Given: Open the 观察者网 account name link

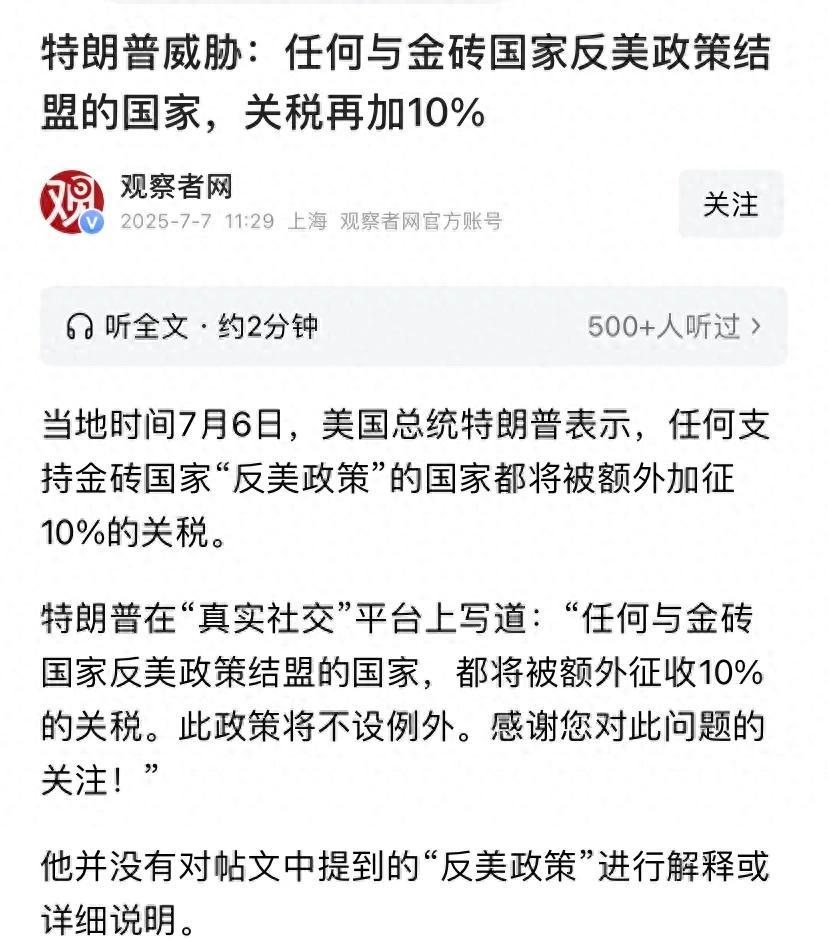Looking at the screenshot, I should tap(176, 186).
